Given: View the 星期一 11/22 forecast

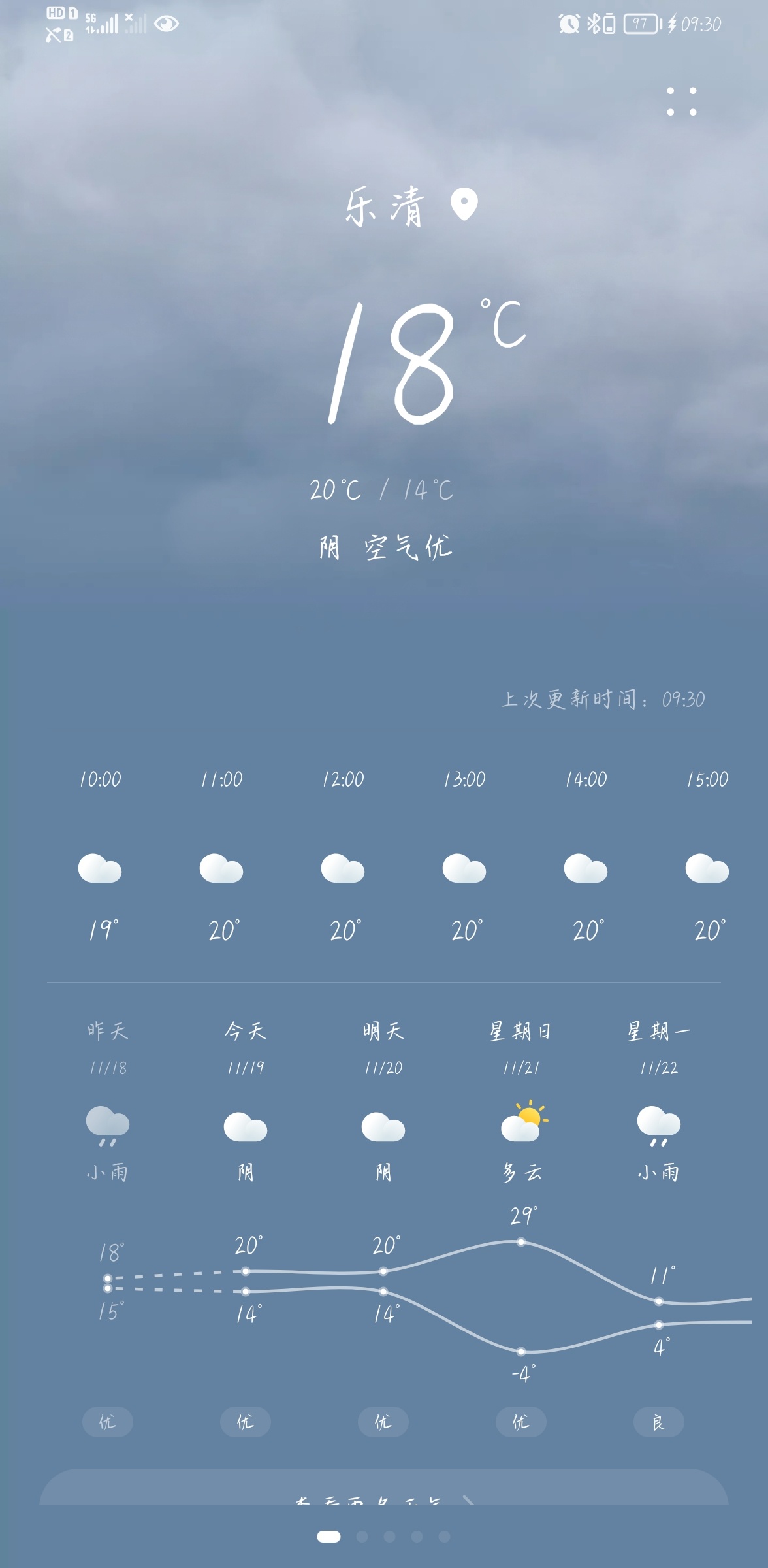Looking at the screenshot, I should pyautogui.click(x=658, y=1104).
